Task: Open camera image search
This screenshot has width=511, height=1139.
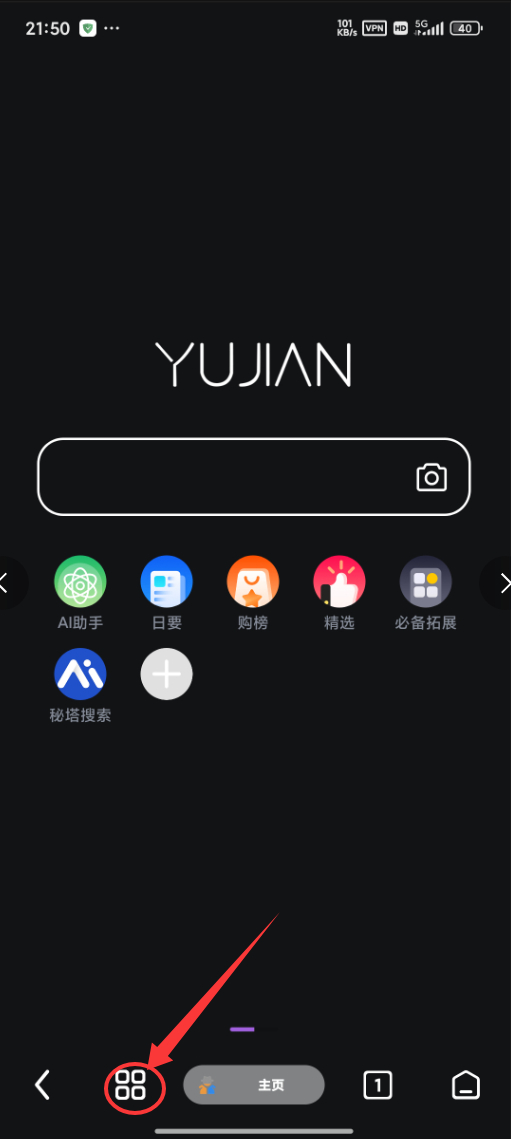Action: click(x=431, y=477)
